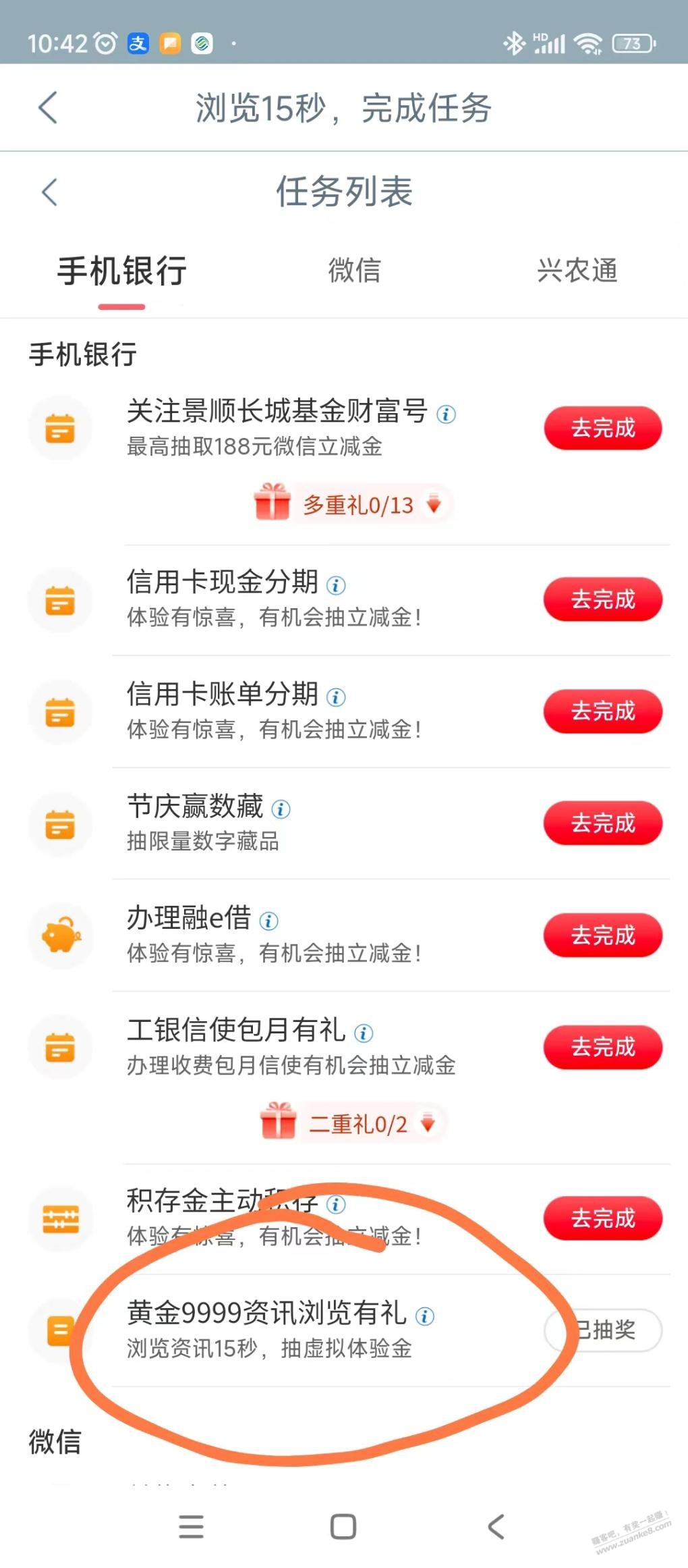The image size is (688, 1568).
Task: Switch to the 兴农通 tab
Action: 577,270
